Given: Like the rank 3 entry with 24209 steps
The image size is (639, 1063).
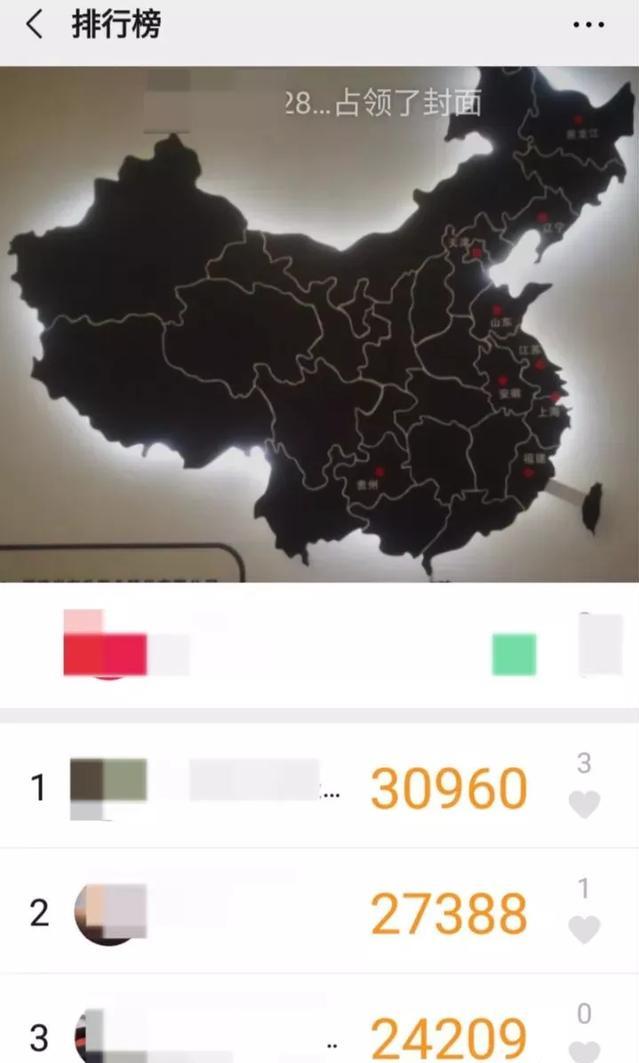Looking at the screenshot, I should (x=584, y=1048).
